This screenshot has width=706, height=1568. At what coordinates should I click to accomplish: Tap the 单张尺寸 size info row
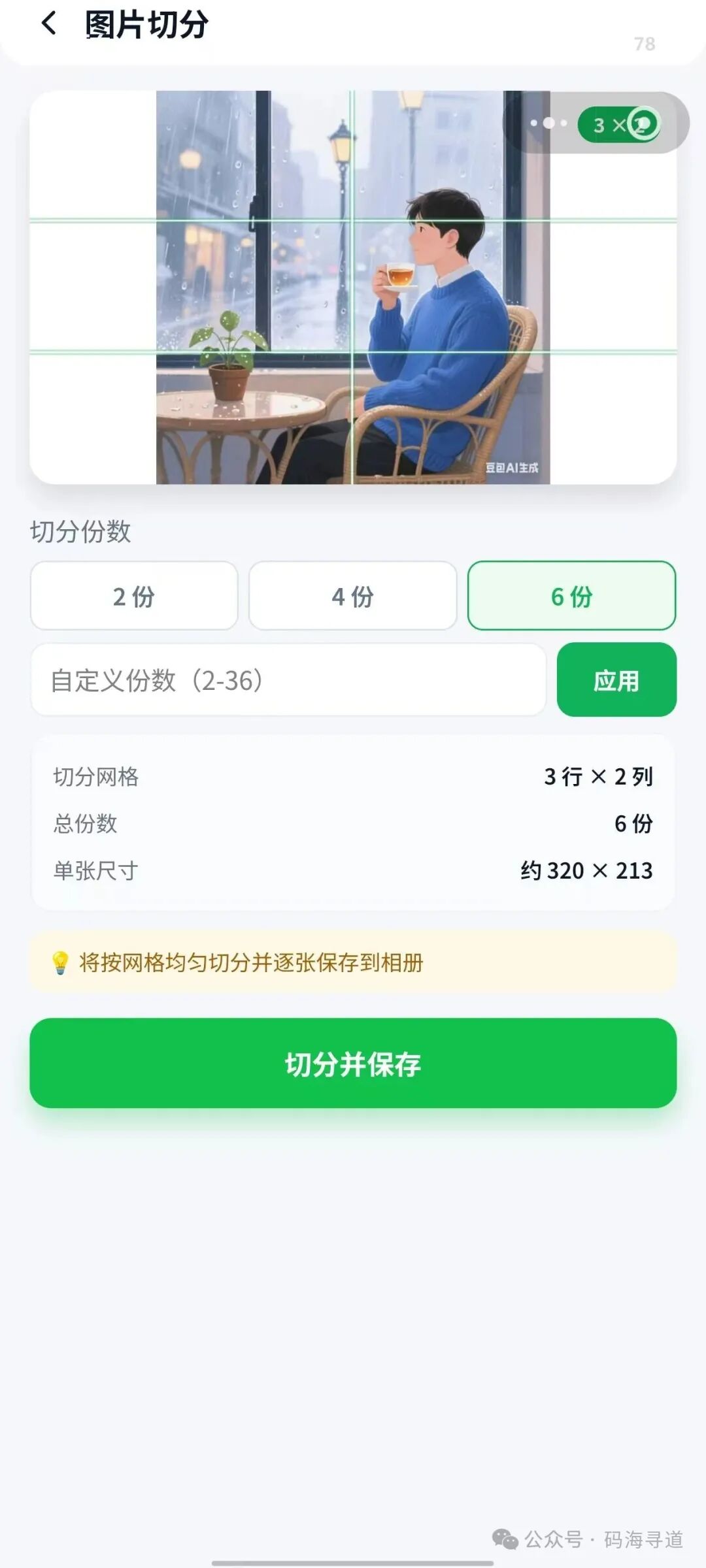(x=353, y=872)
